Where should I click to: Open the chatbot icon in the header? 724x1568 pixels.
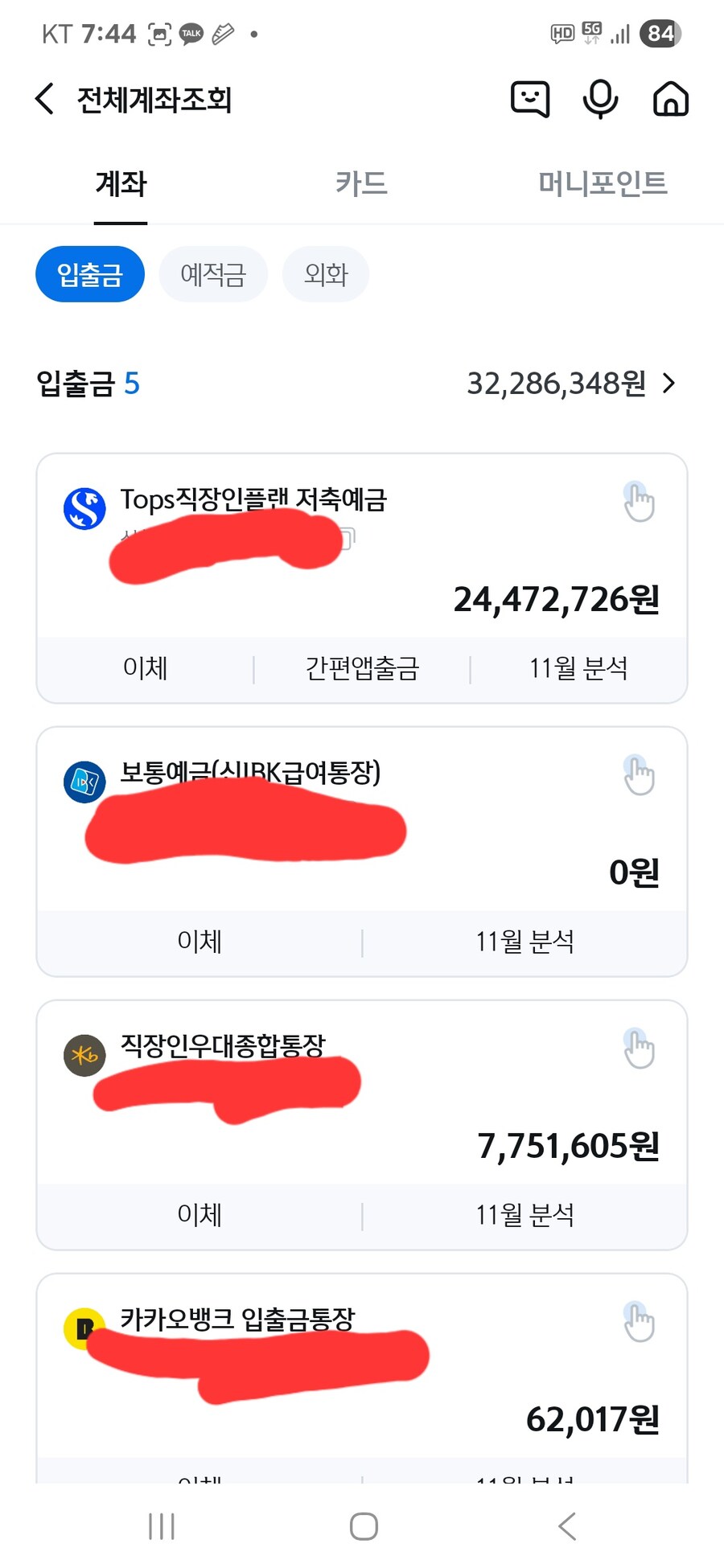coord(530,100)
